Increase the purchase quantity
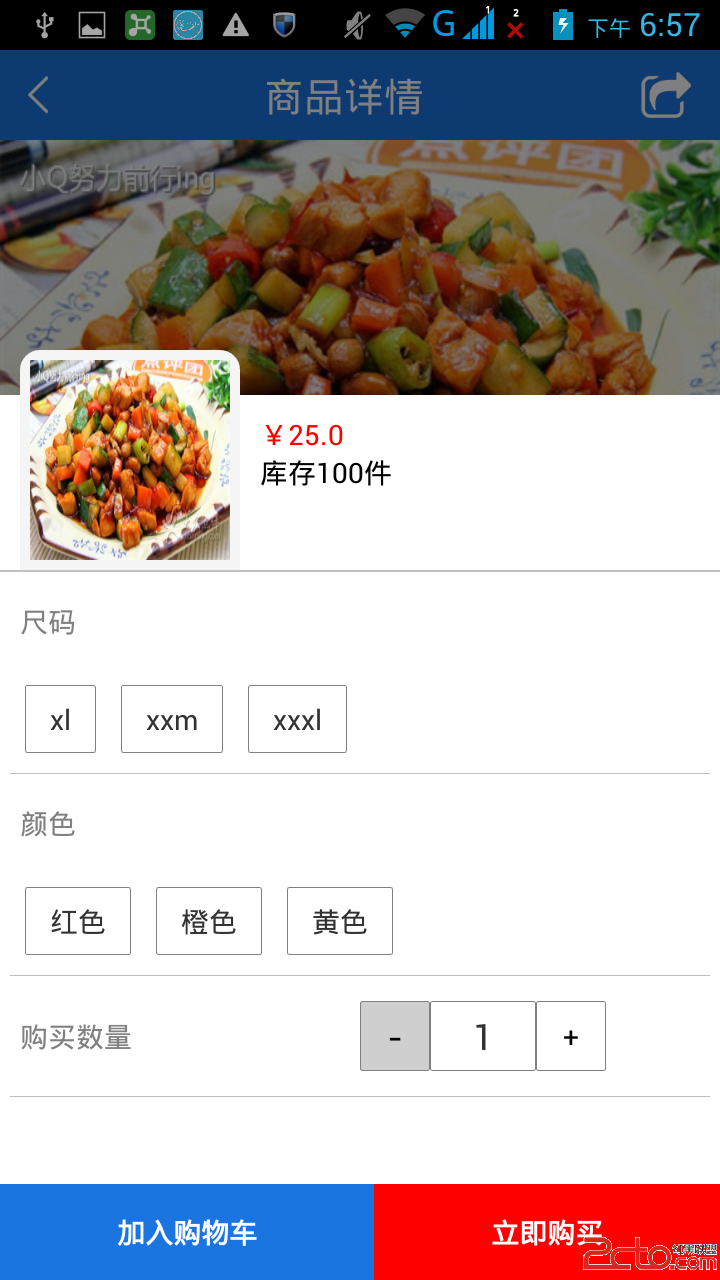 tap(571, 1036)
